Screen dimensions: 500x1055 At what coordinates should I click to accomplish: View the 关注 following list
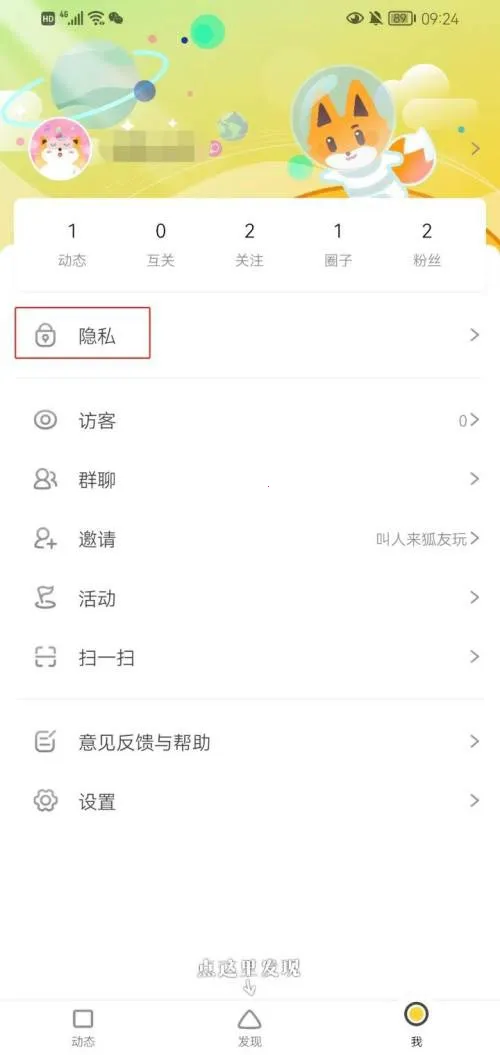[x=249, y=245]
